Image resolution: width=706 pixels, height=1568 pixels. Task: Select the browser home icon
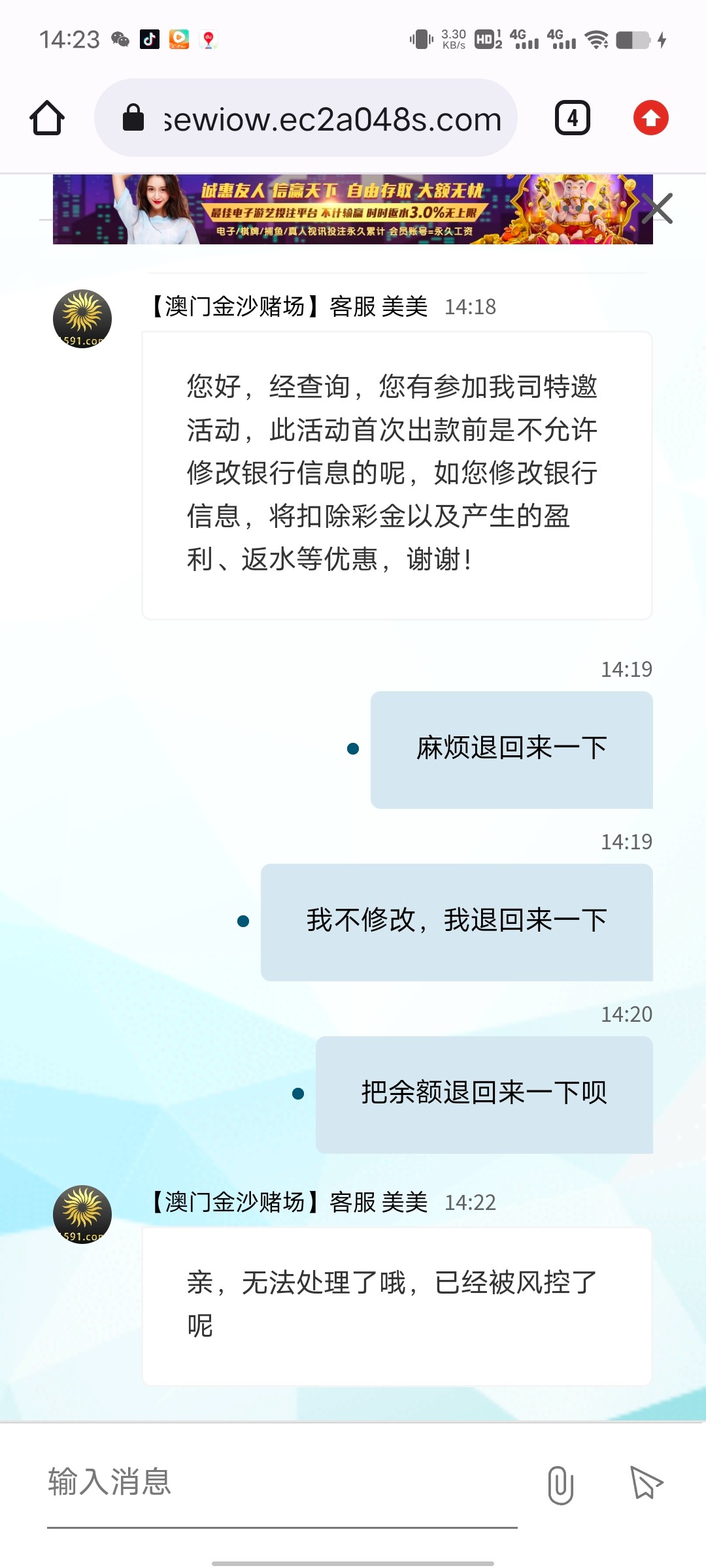(x=46, y=118)
